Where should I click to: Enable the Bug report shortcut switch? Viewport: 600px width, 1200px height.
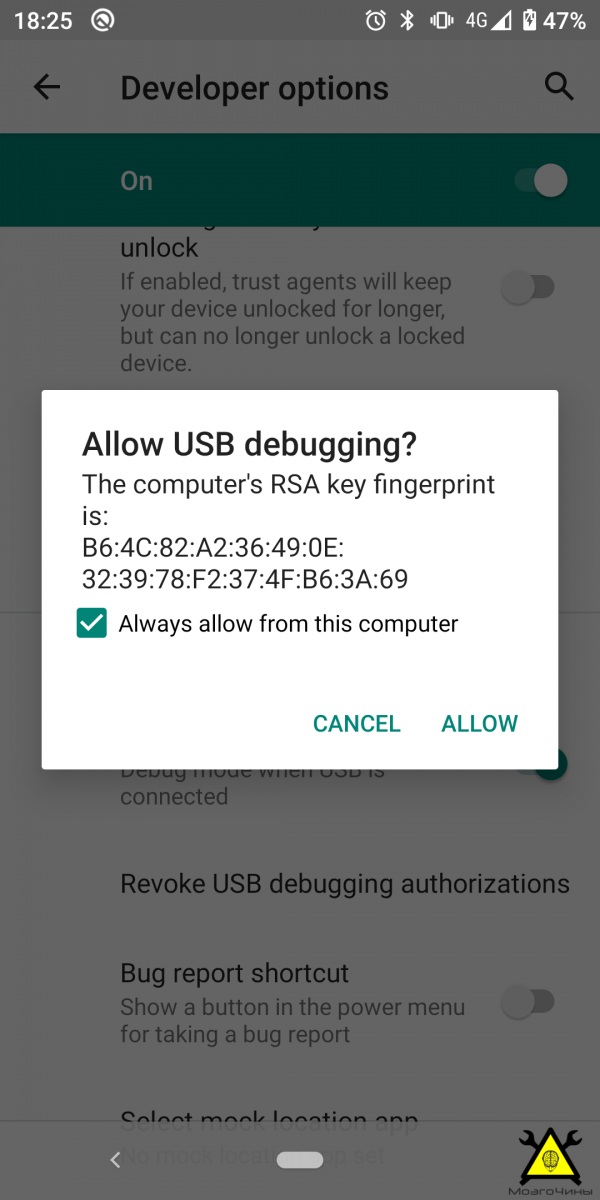point(527,1002)
